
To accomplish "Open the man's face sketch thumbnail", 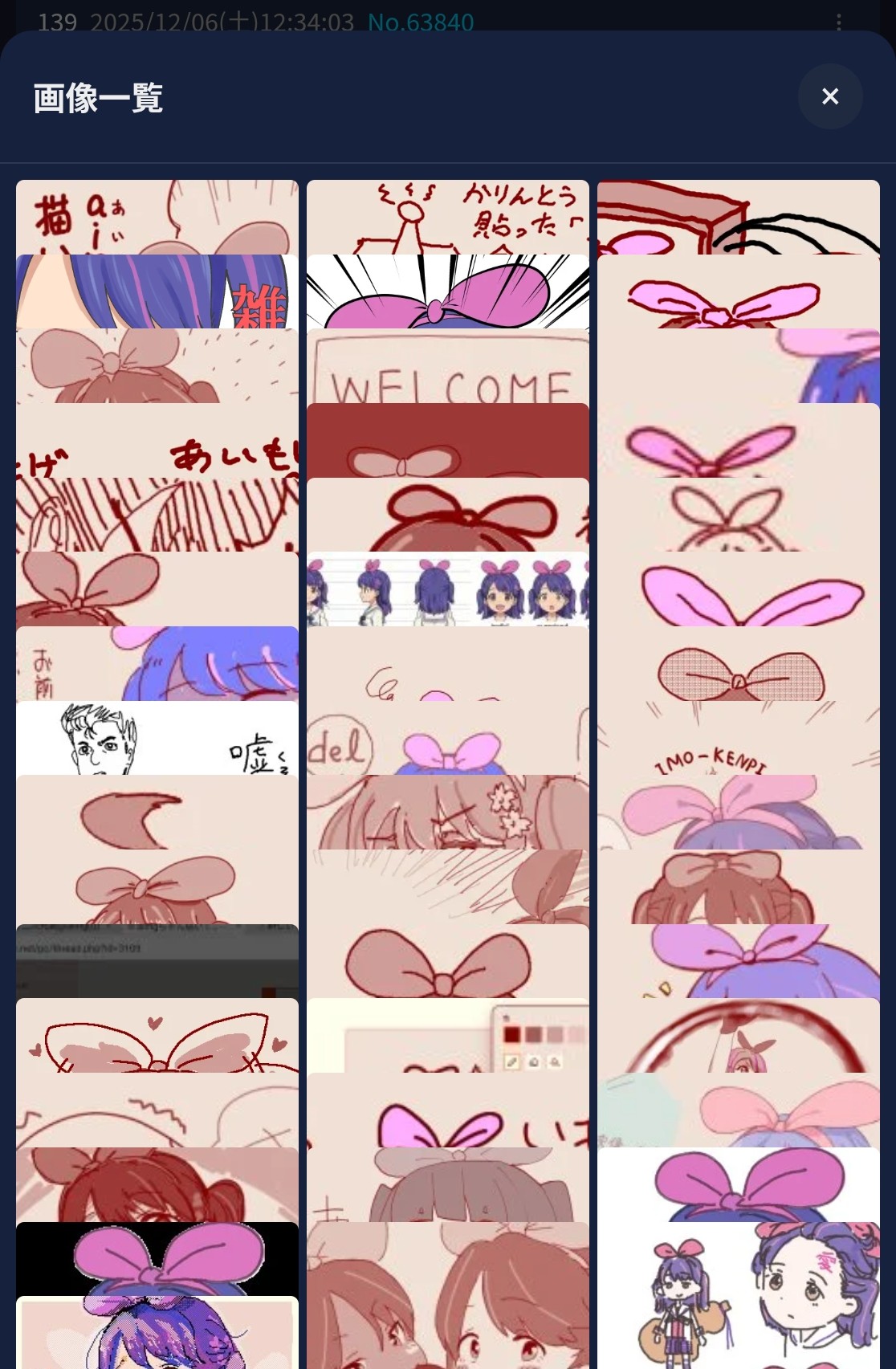I will point(157,738).
